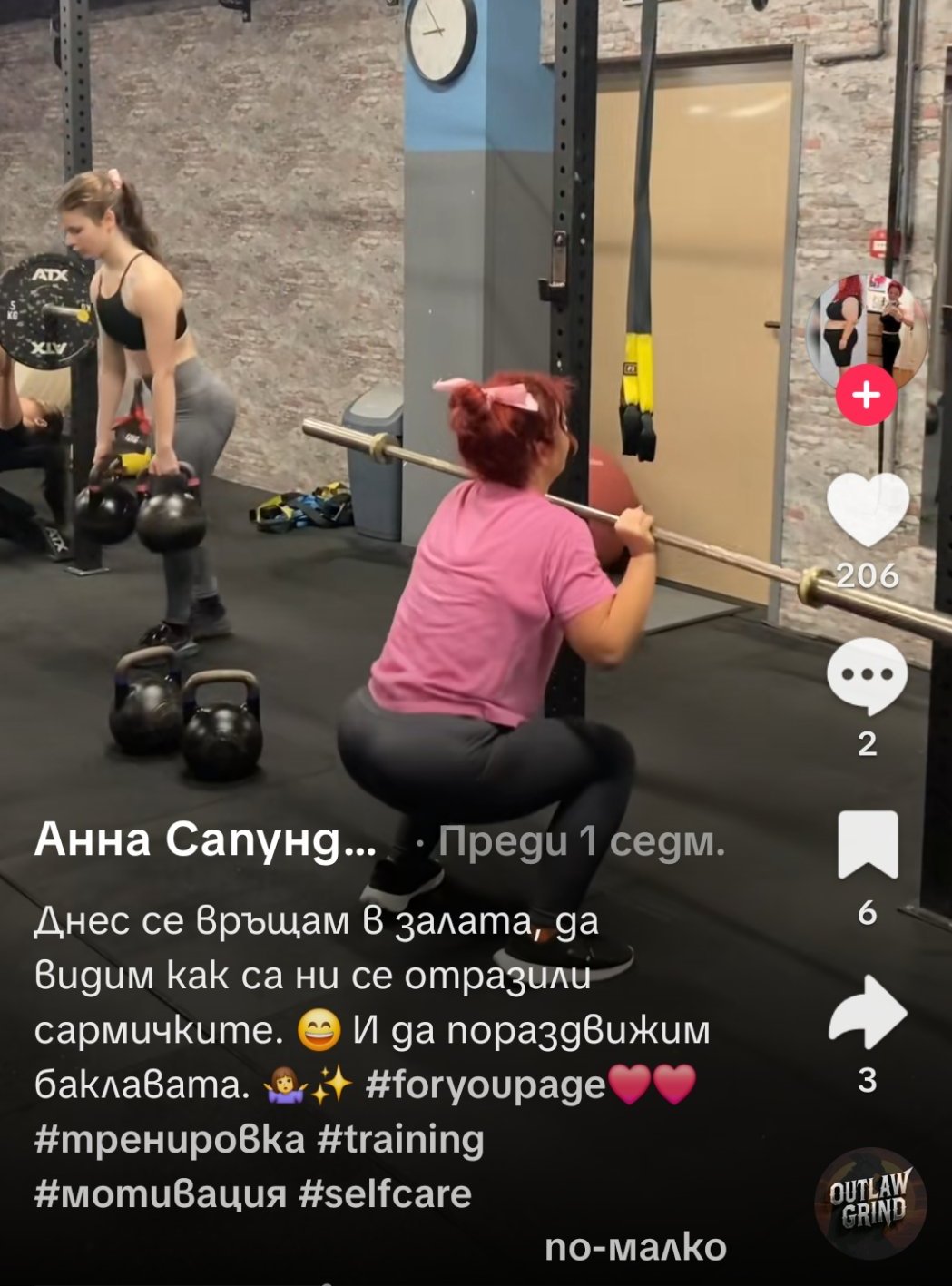Viewport: 952px width, 1286px height.
Task: Open the #selfcare hashtag
Action: 386,1193
